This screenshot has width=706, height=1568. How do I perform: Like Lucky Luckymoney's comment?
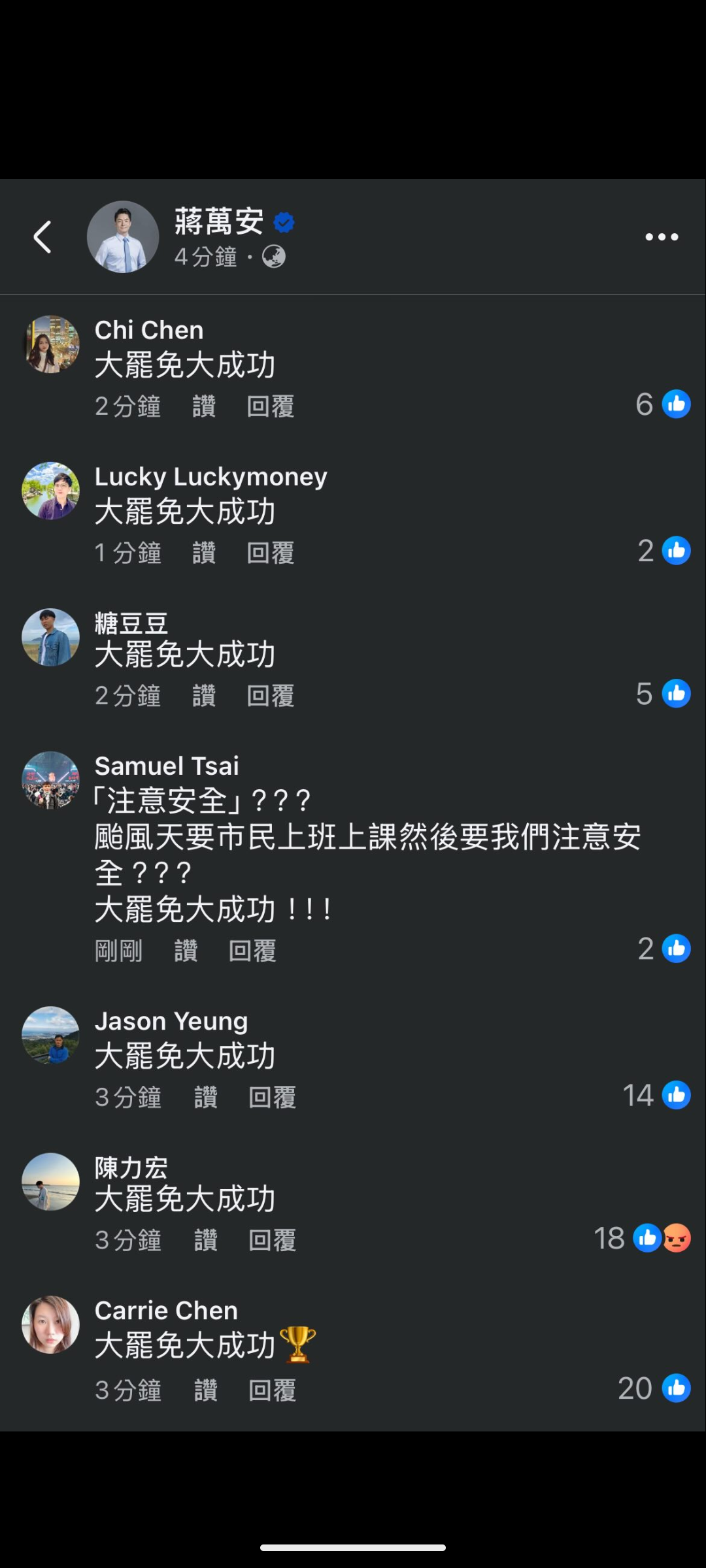204,553
